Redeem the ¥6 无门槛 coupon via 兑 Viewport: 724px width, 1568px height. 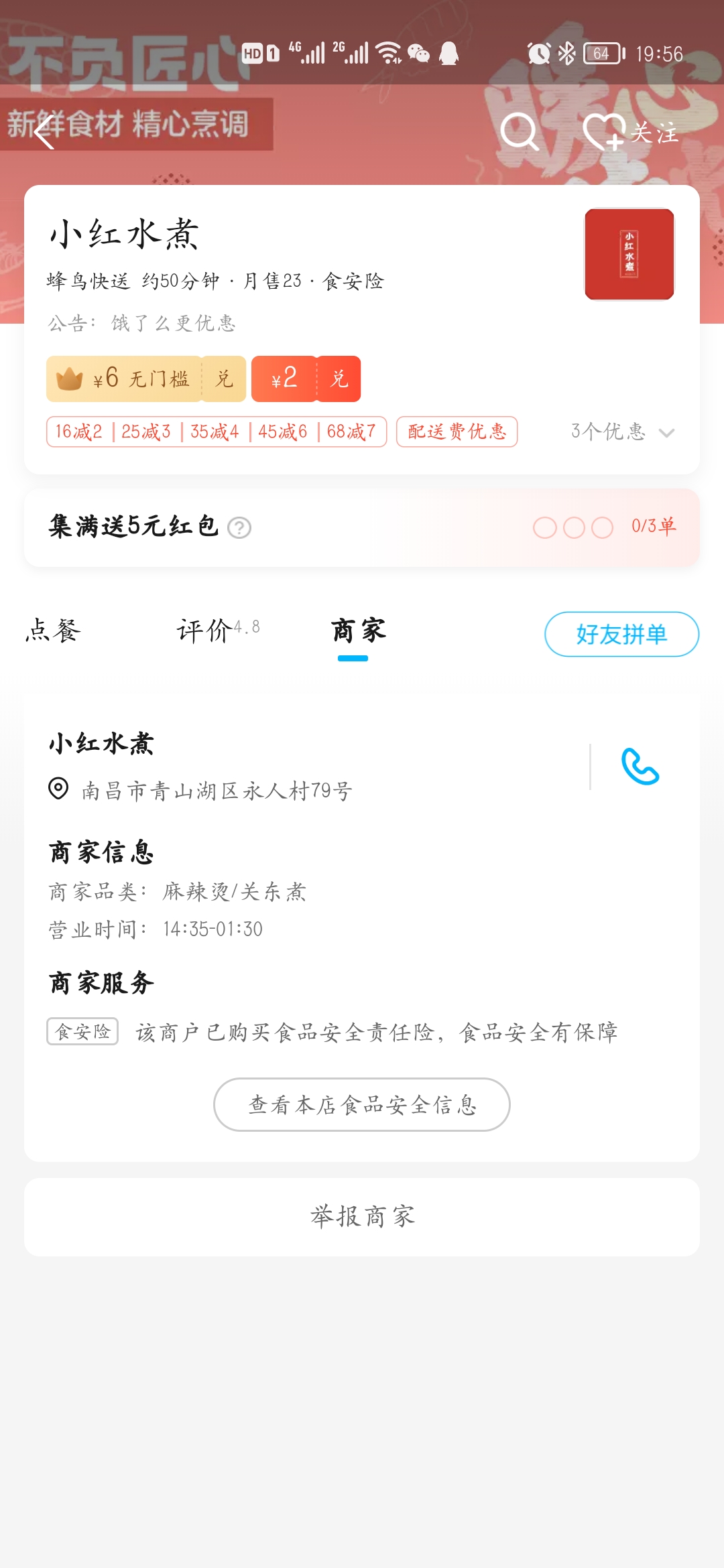(223, 379)
